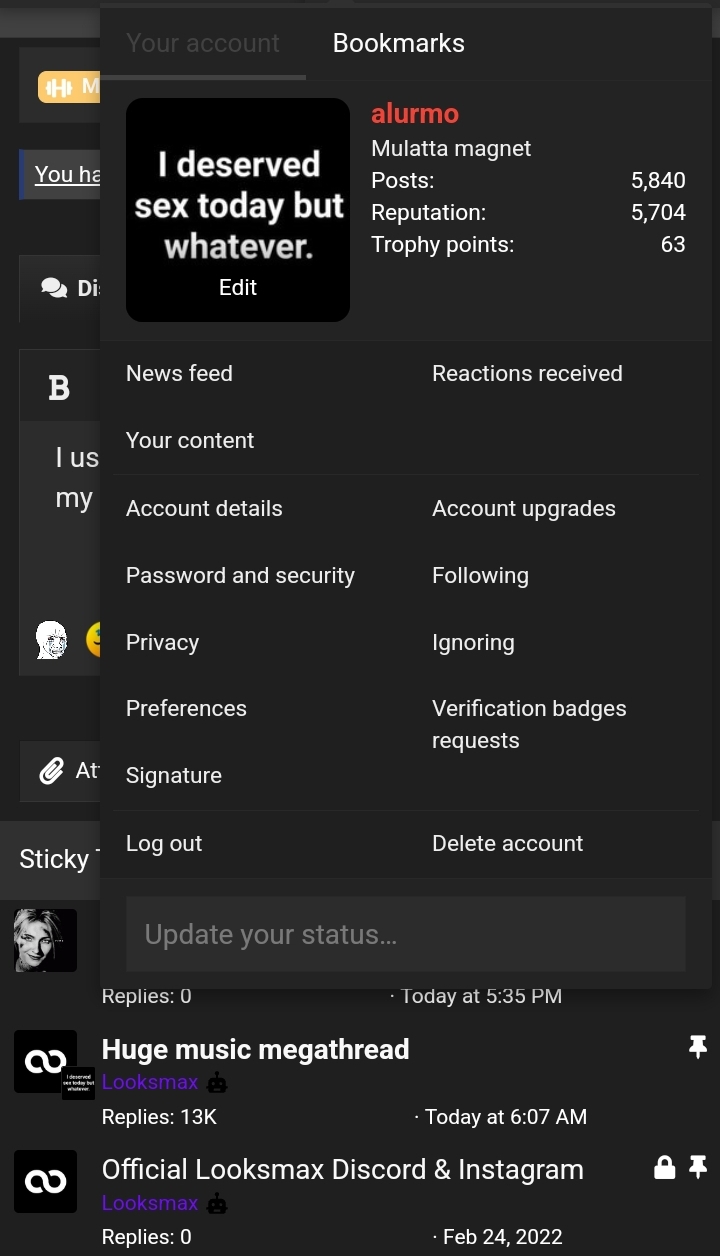This screenshot has height=1256, width=720.
Task: Click the Update your status field
Action: click(x=406, y=934)
